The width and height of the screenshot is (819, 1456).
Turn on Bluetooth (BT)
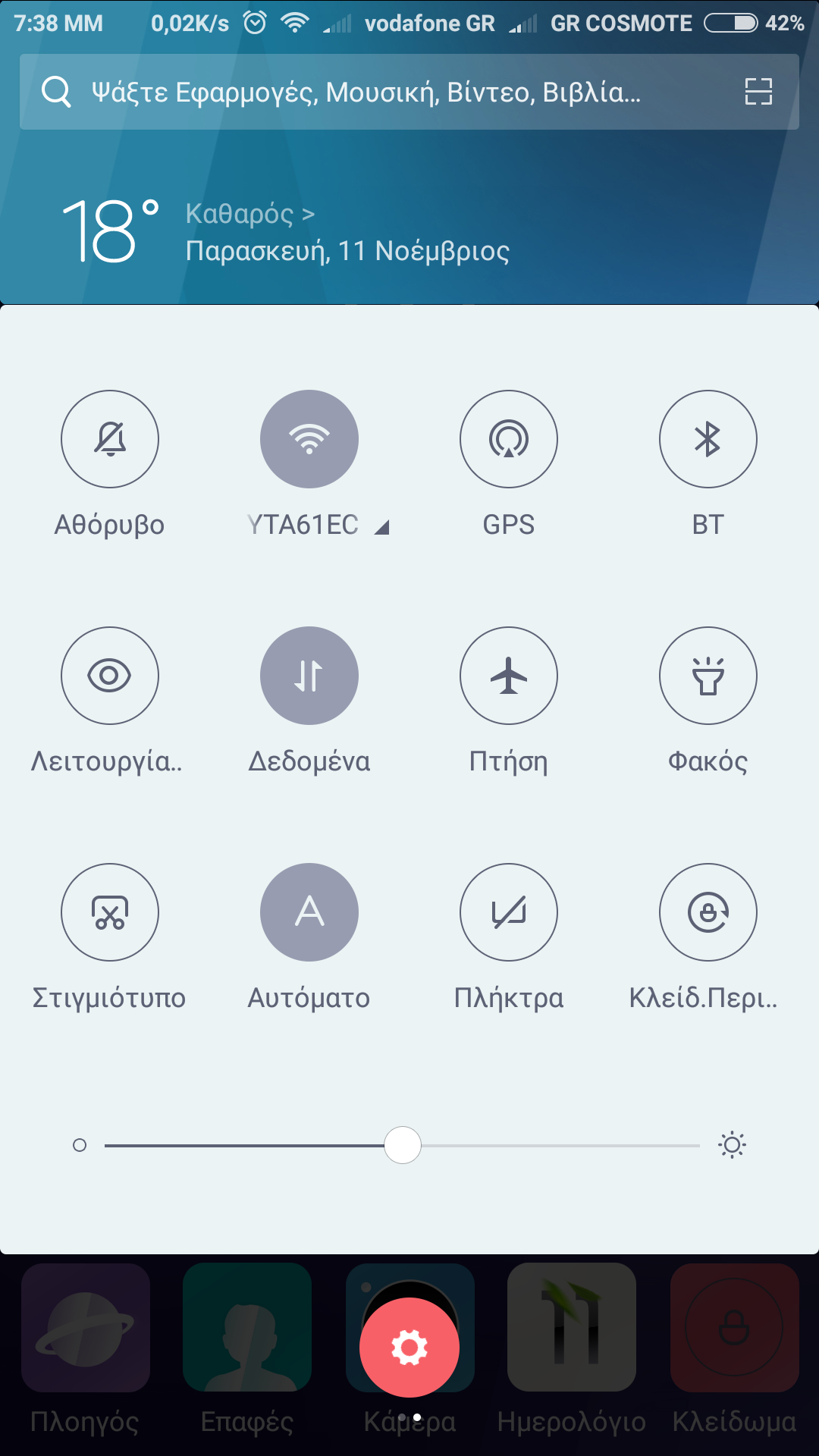point(708,439)
